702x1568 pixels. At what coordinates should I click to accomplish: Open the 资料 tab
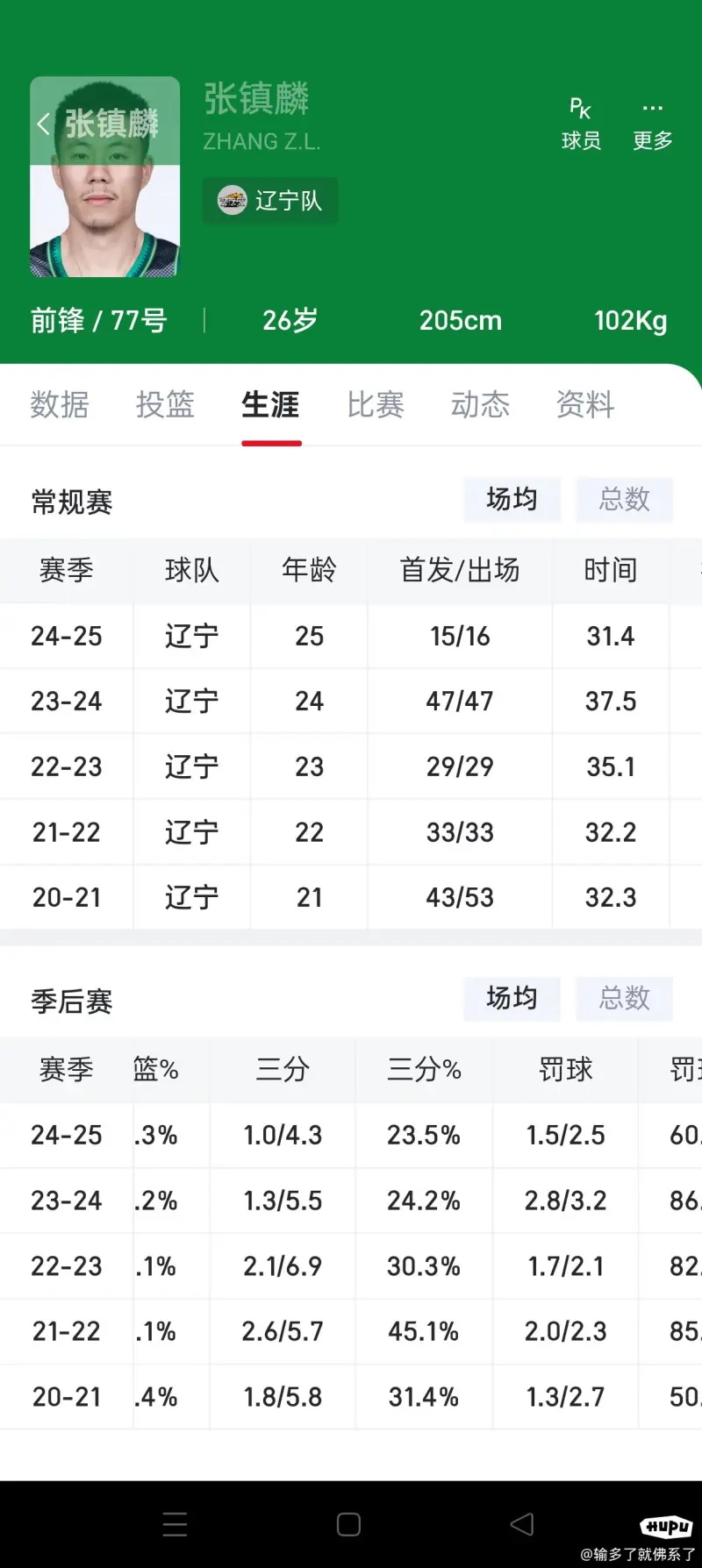point(585,404)
